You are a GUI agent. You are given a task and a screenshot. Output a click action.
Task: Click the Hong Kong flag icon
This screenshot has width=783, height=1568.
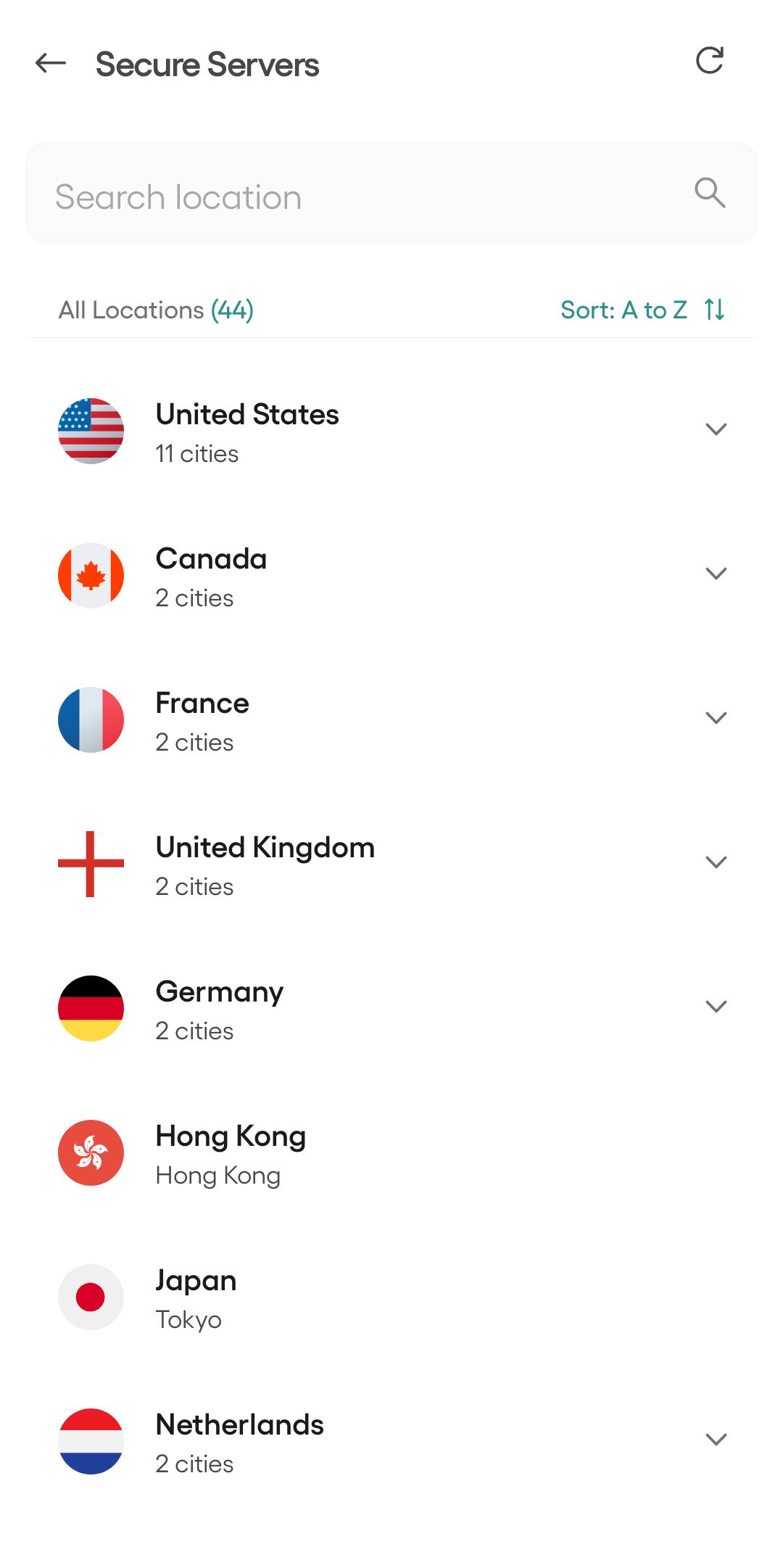(x=91, y=1152)
